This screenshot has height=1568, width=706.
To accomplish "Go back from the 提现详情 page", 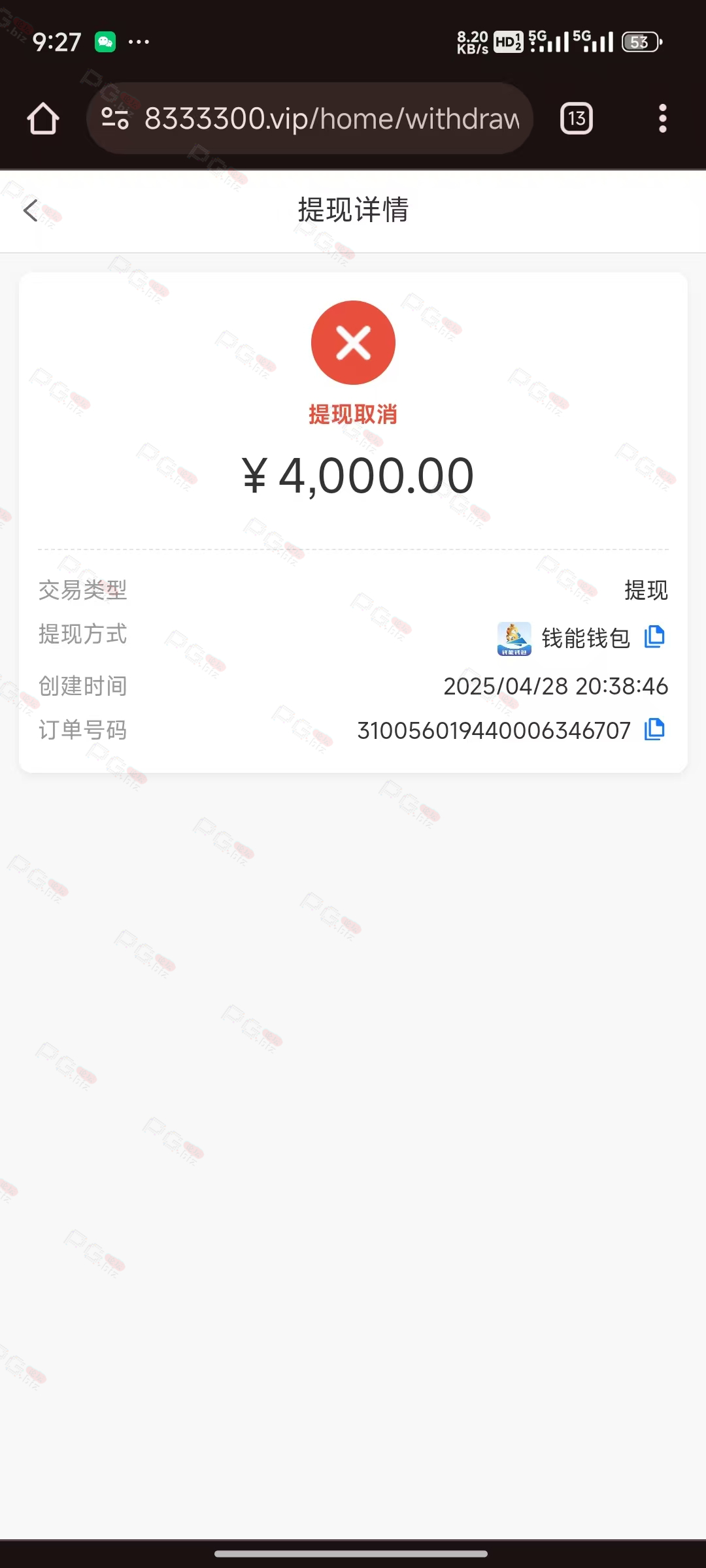I will click(31, 210).
